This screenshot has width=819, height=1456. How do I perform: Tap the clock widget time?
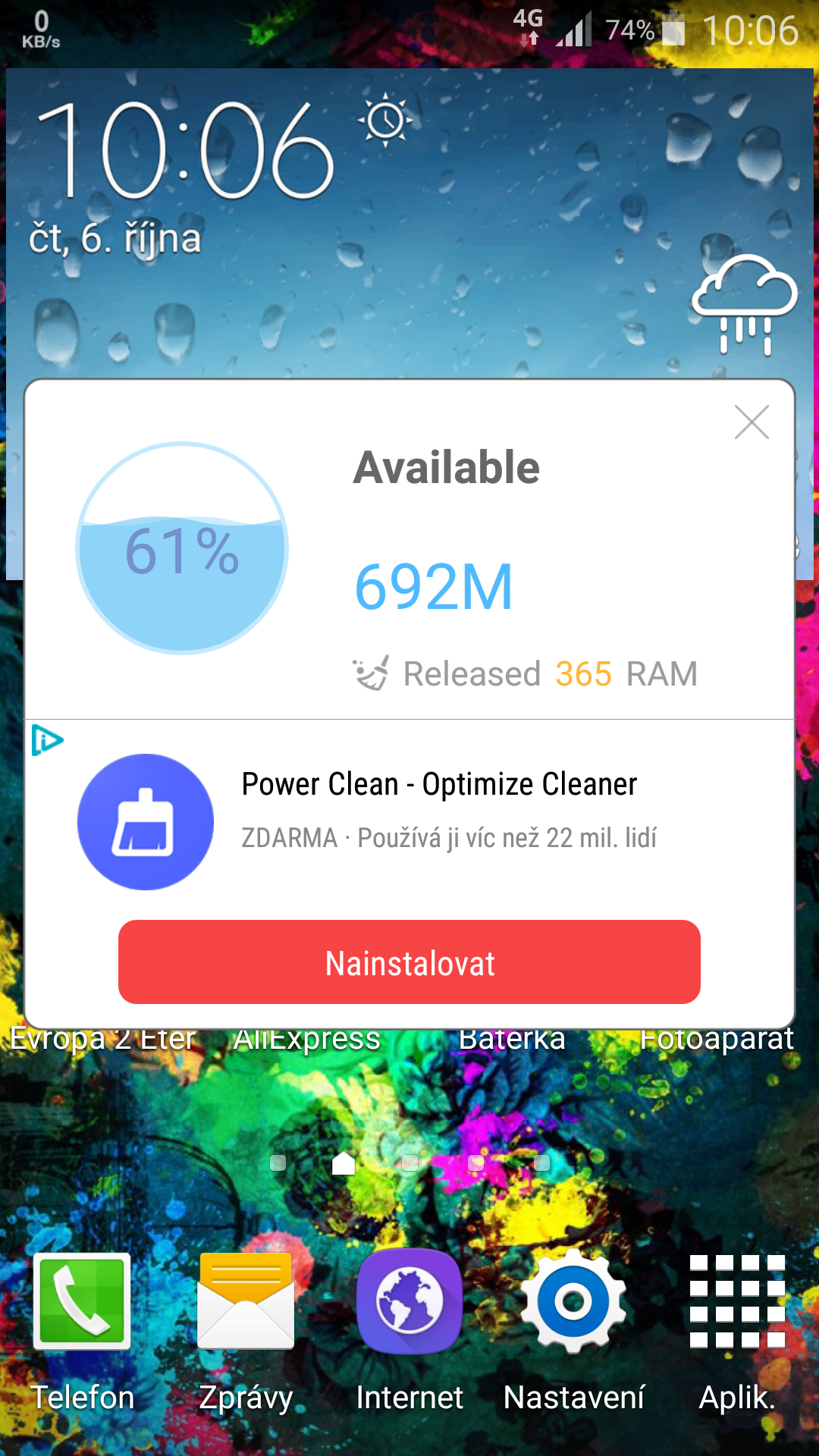pos(186,152)
